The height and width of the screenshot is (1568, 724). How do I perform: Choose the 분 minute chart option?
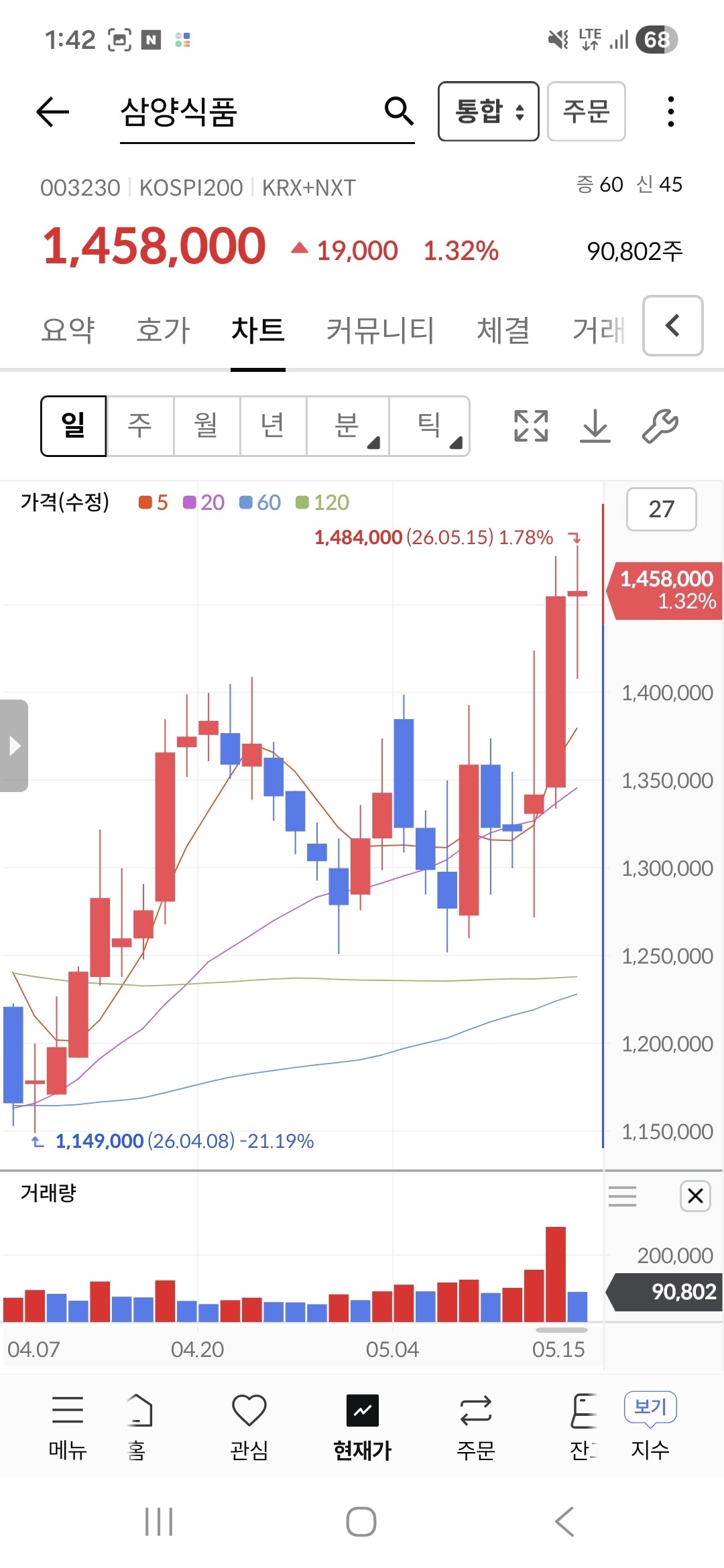click(347, 426)
